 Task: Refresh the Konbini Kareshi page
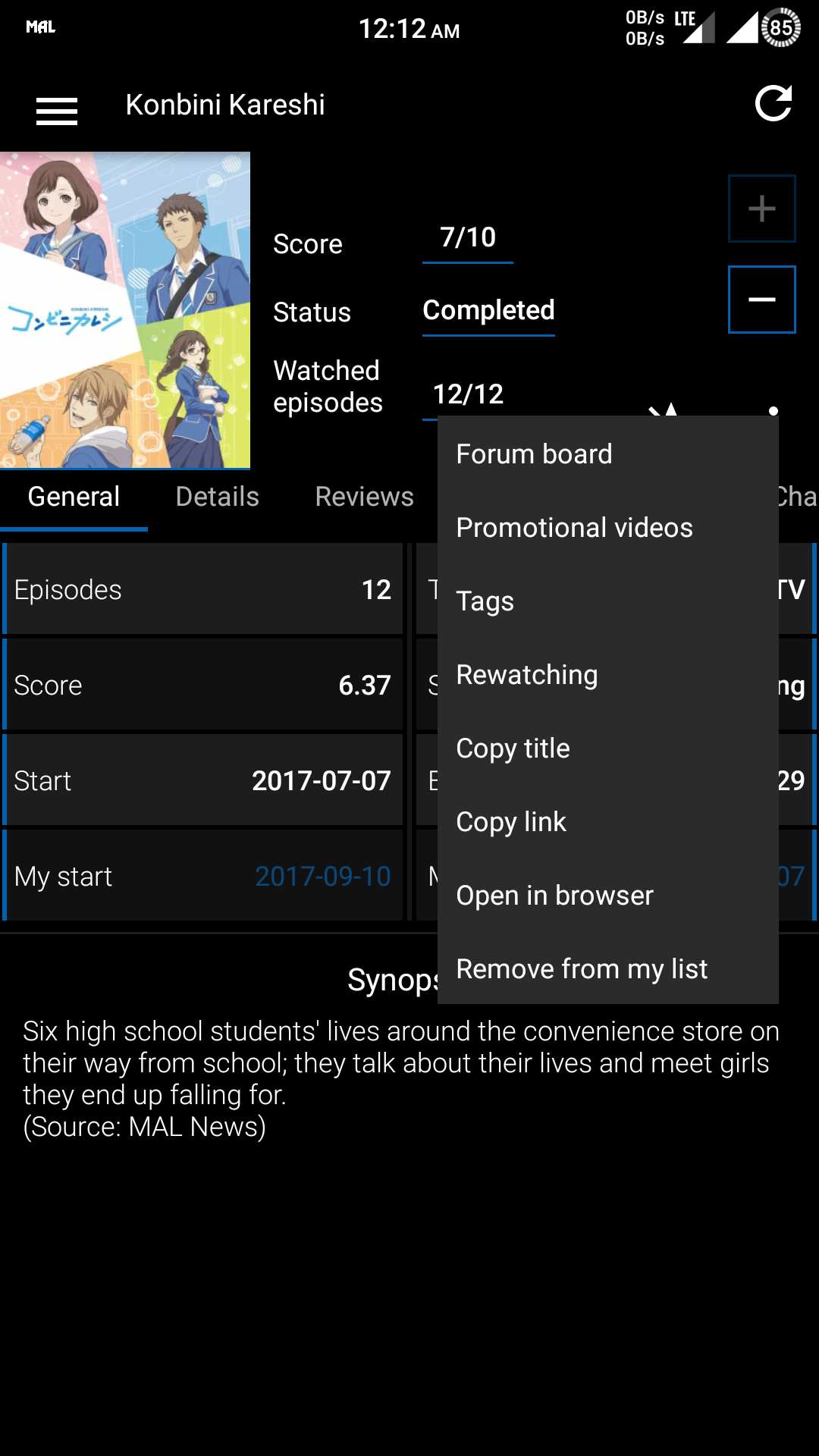tap(773, 104)
